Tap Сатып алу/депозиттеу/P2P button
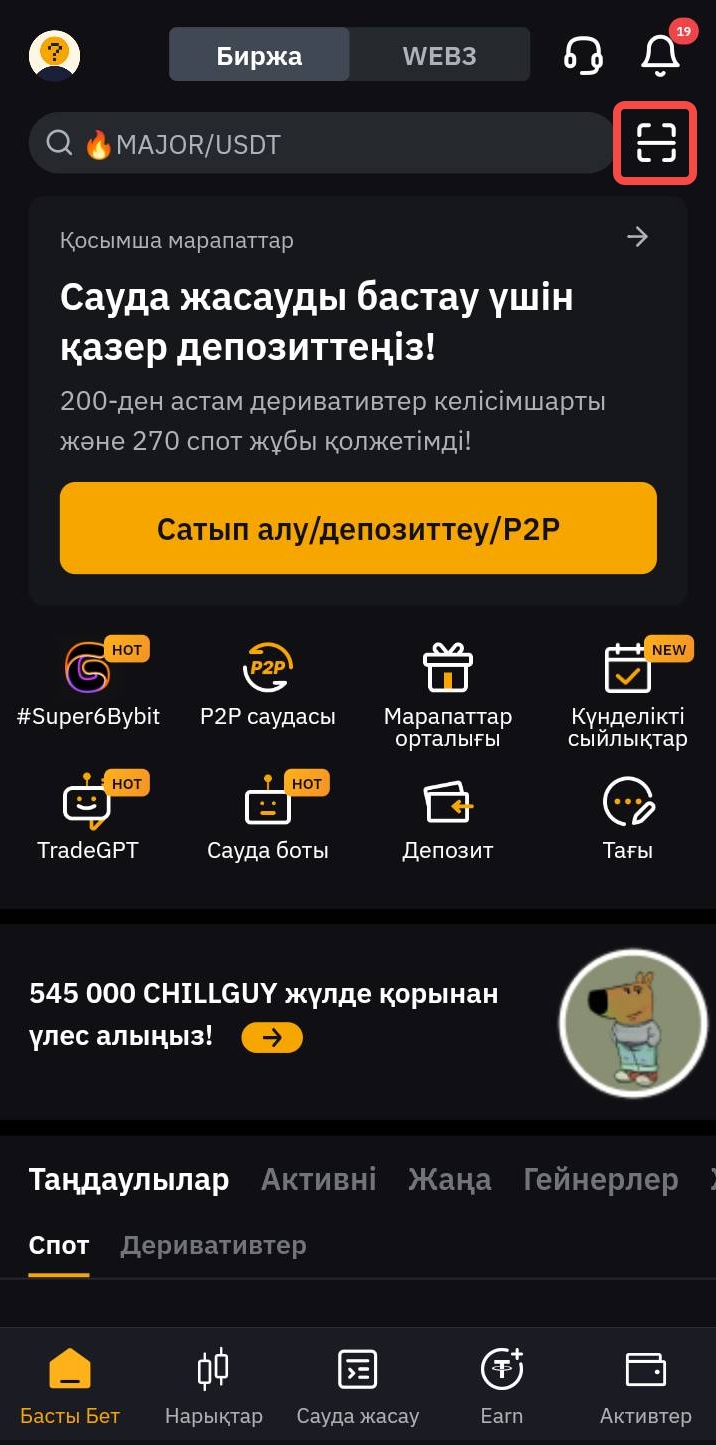 [358, 528]
